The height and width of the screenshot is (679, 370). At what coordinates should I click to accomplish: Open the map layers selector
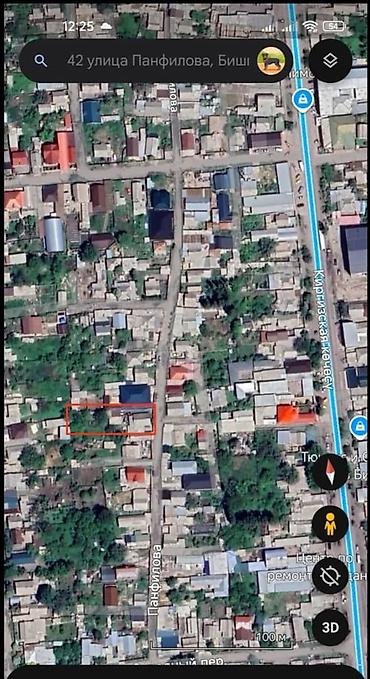(330, 61)
